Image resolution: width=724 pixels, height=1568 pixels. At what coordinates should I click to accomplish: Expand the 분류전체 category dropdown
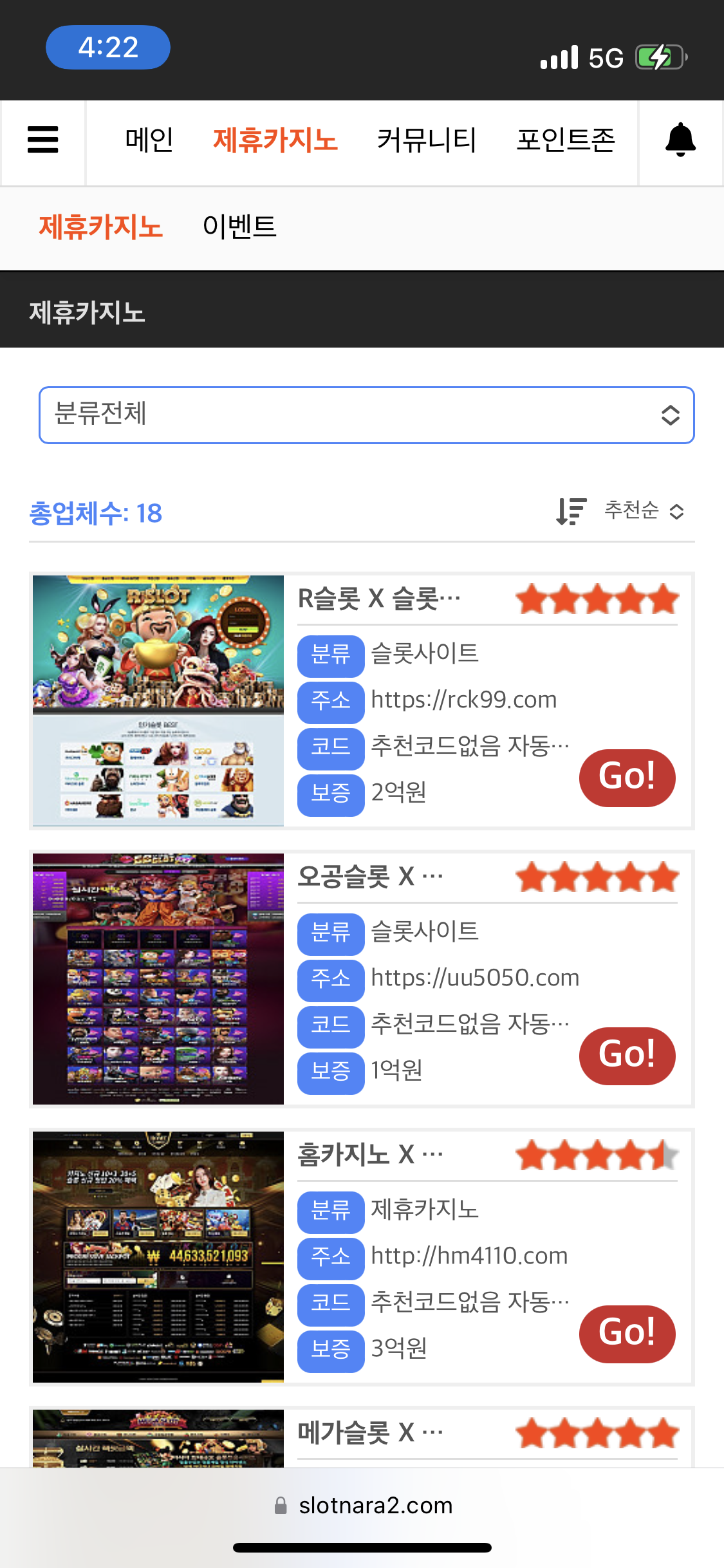pyautogui.click(x=367, y=415)
